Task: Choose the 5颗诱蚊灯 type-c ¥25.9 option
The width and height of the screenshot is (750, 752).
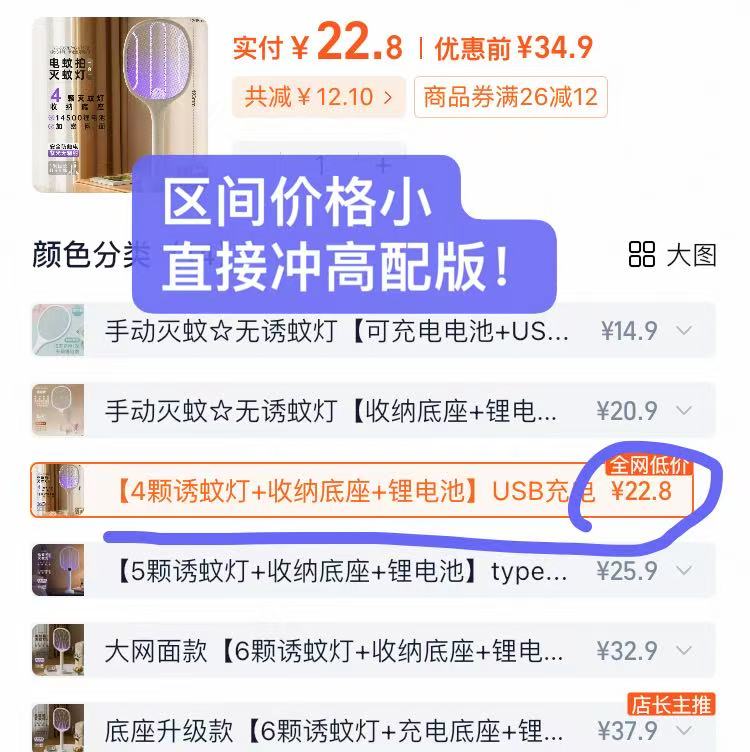Action: pyautogui.click(x=340, y=571)
